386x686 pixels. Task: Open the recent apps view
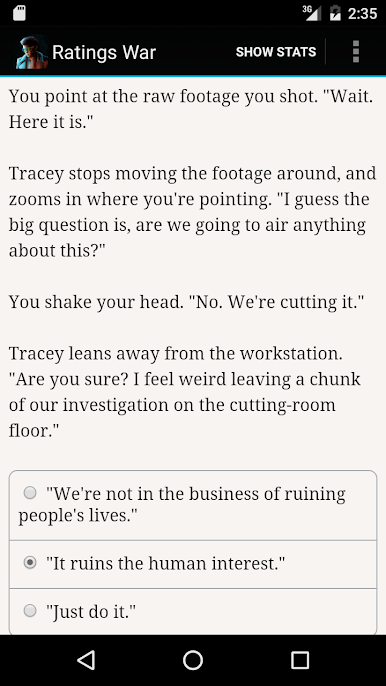[x=300, y=660]
